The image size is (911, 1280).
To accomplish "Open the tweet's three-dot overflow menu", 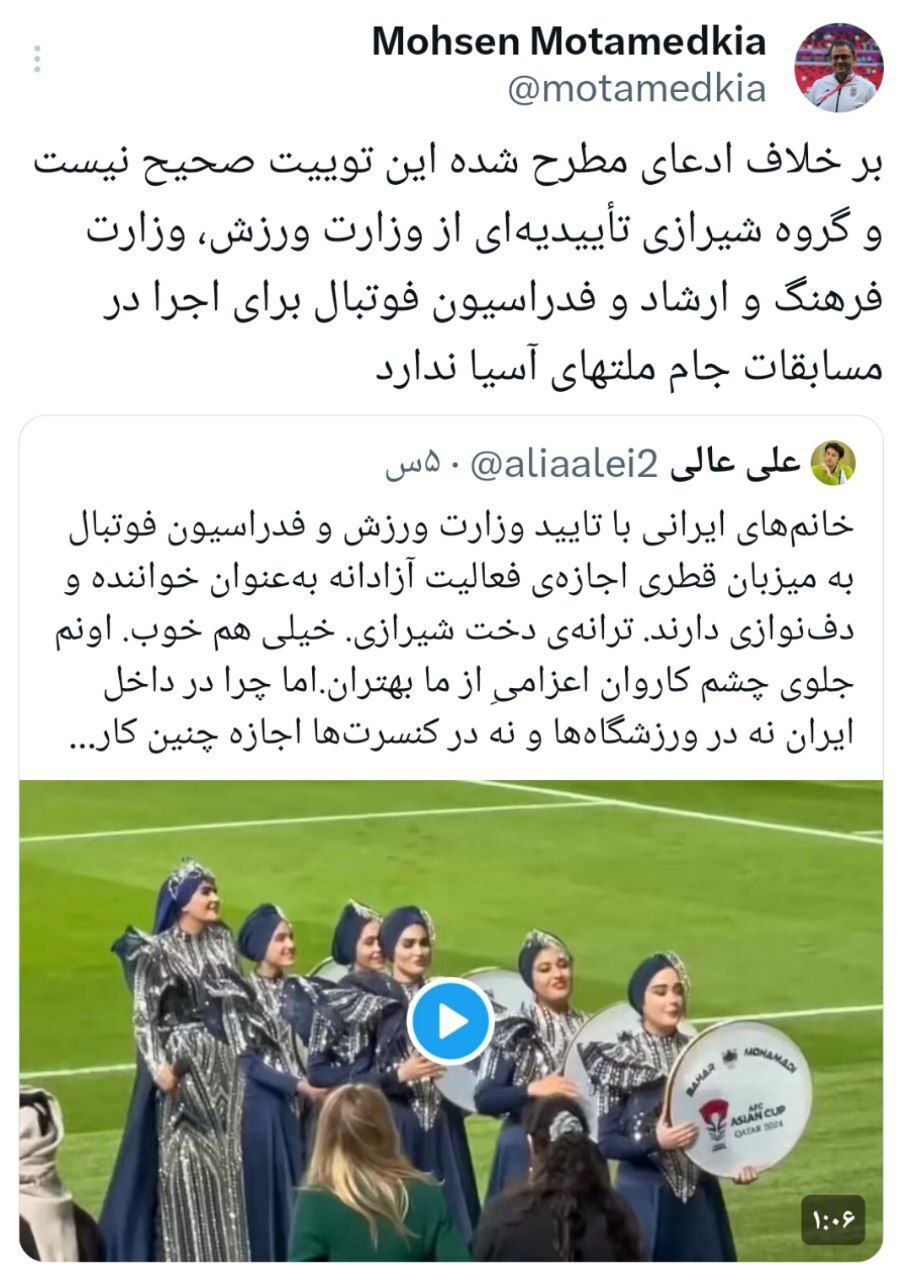I will [37, 59].
